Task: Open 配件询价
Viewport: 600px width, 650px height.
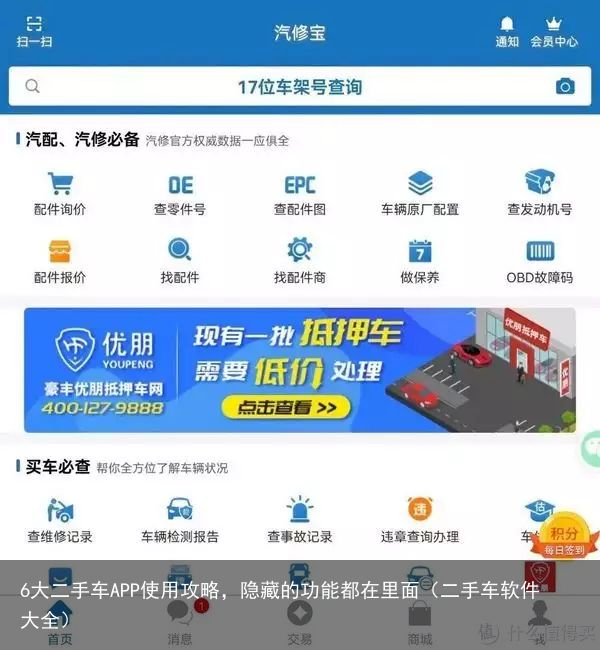Action: pos(60,193)
